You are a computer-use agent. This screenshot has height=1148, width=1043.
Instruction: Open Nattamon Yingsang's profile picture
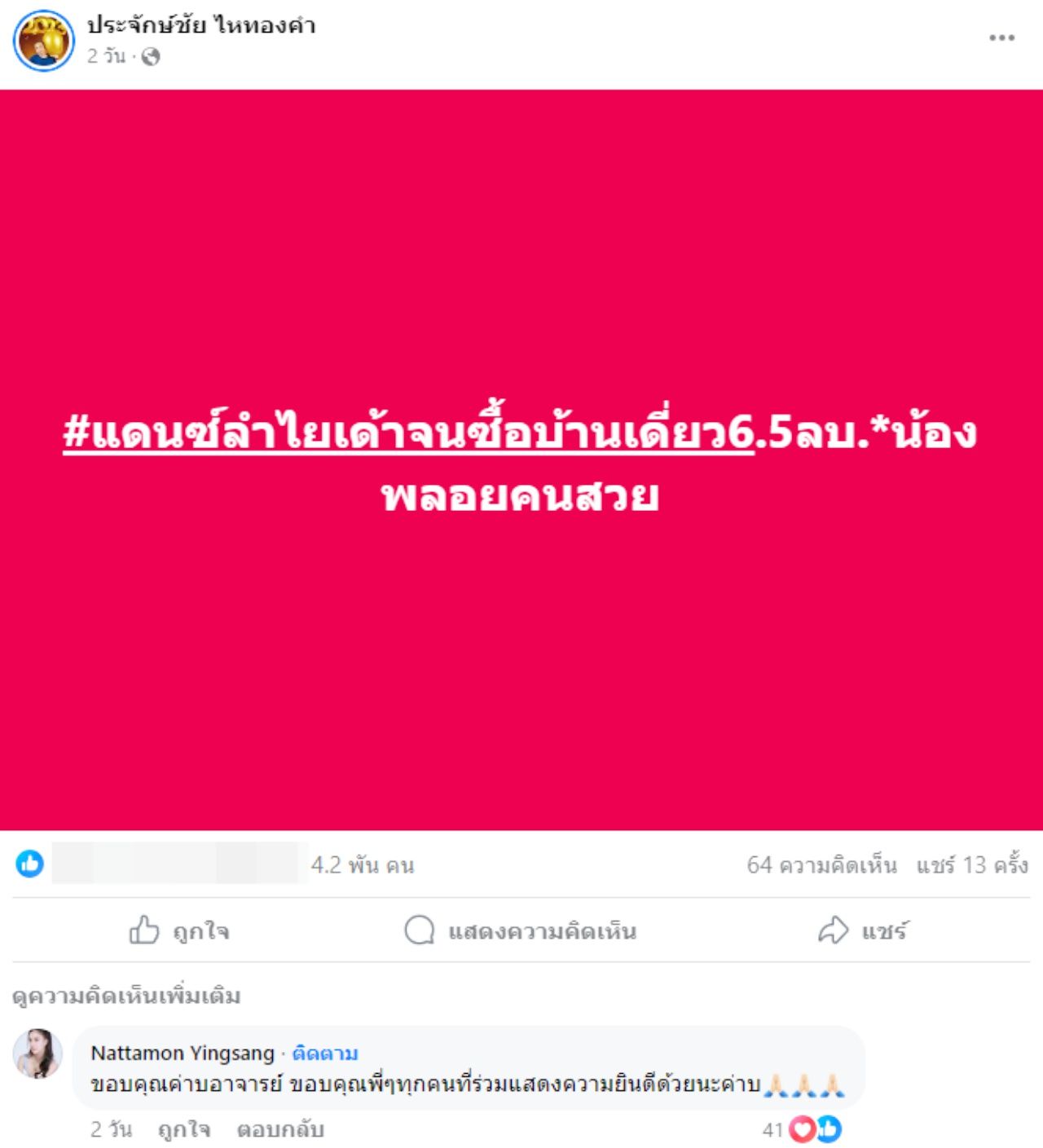coord(37,1053)
